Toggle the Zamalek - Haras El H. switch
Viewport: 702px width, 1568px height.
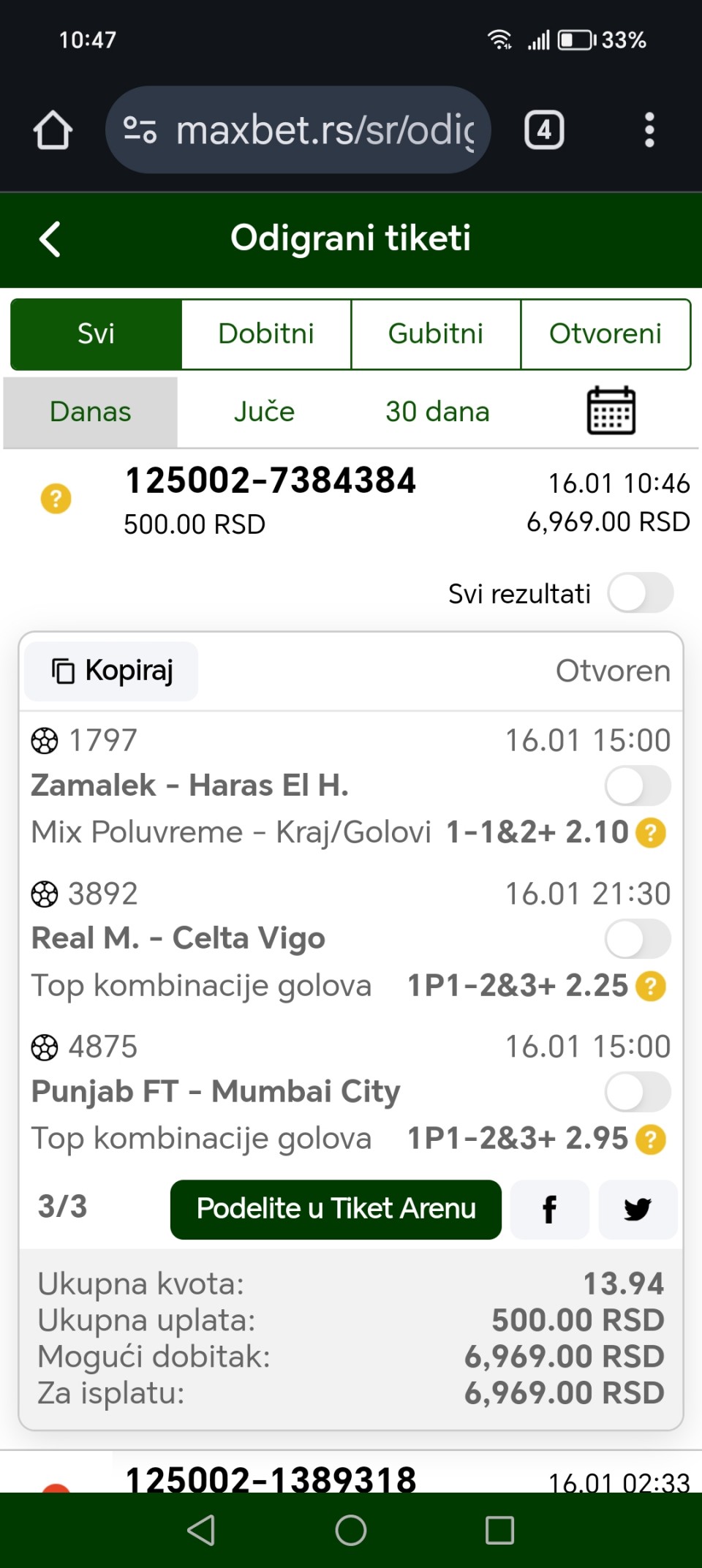point(638,786)
